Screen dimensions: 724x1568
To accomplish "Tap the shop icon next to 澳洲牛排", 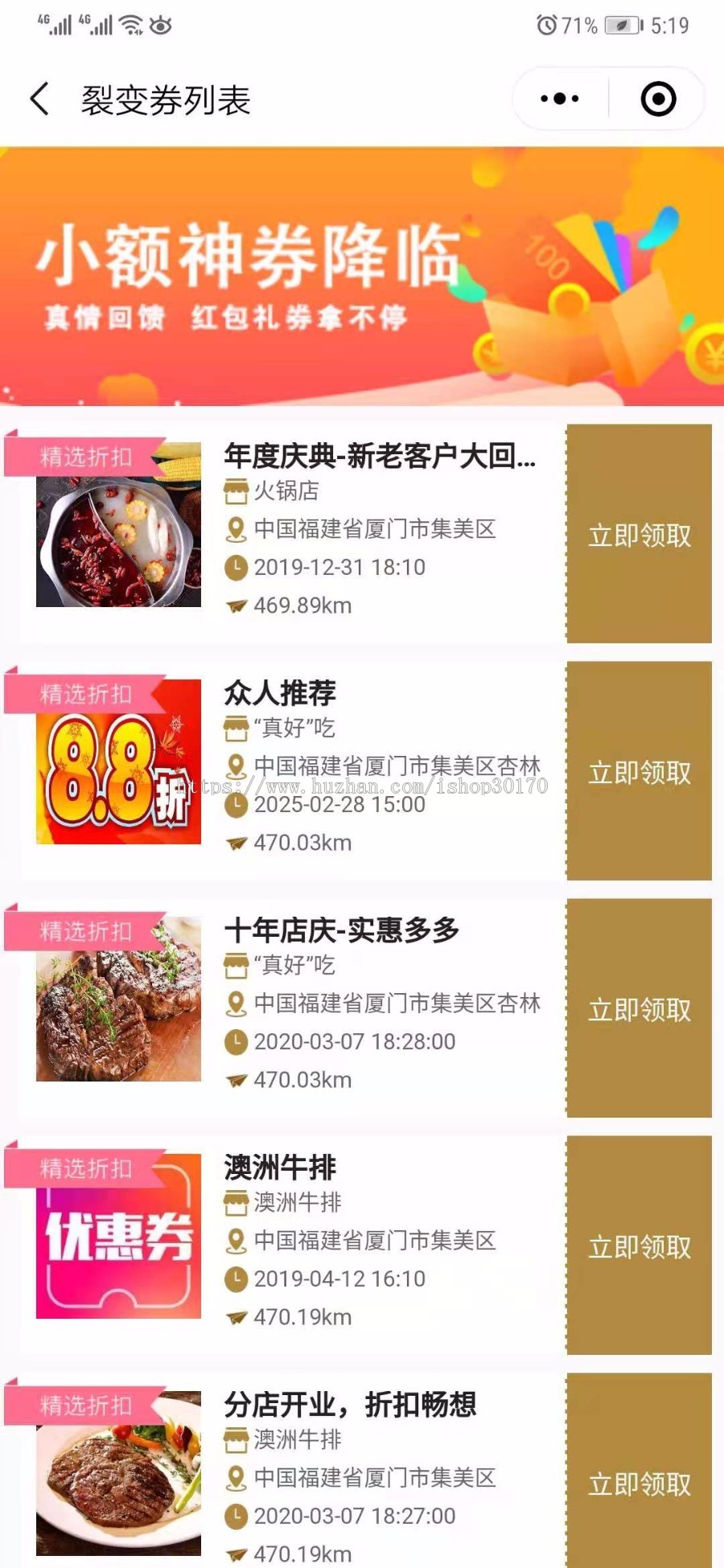I will click(x=234, y=1204).
